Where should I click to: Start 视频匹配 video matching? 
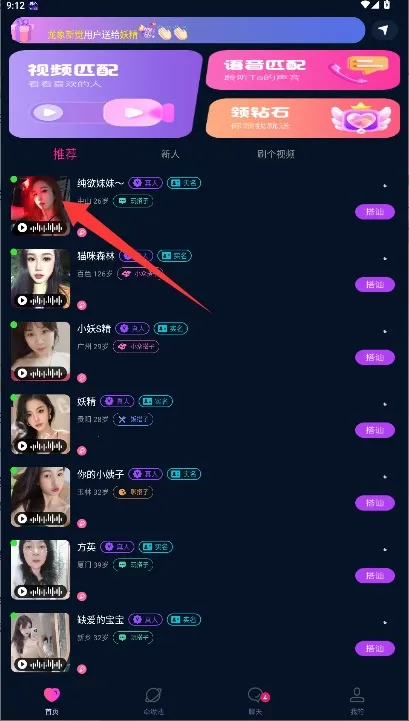click(x=106, y=94)
